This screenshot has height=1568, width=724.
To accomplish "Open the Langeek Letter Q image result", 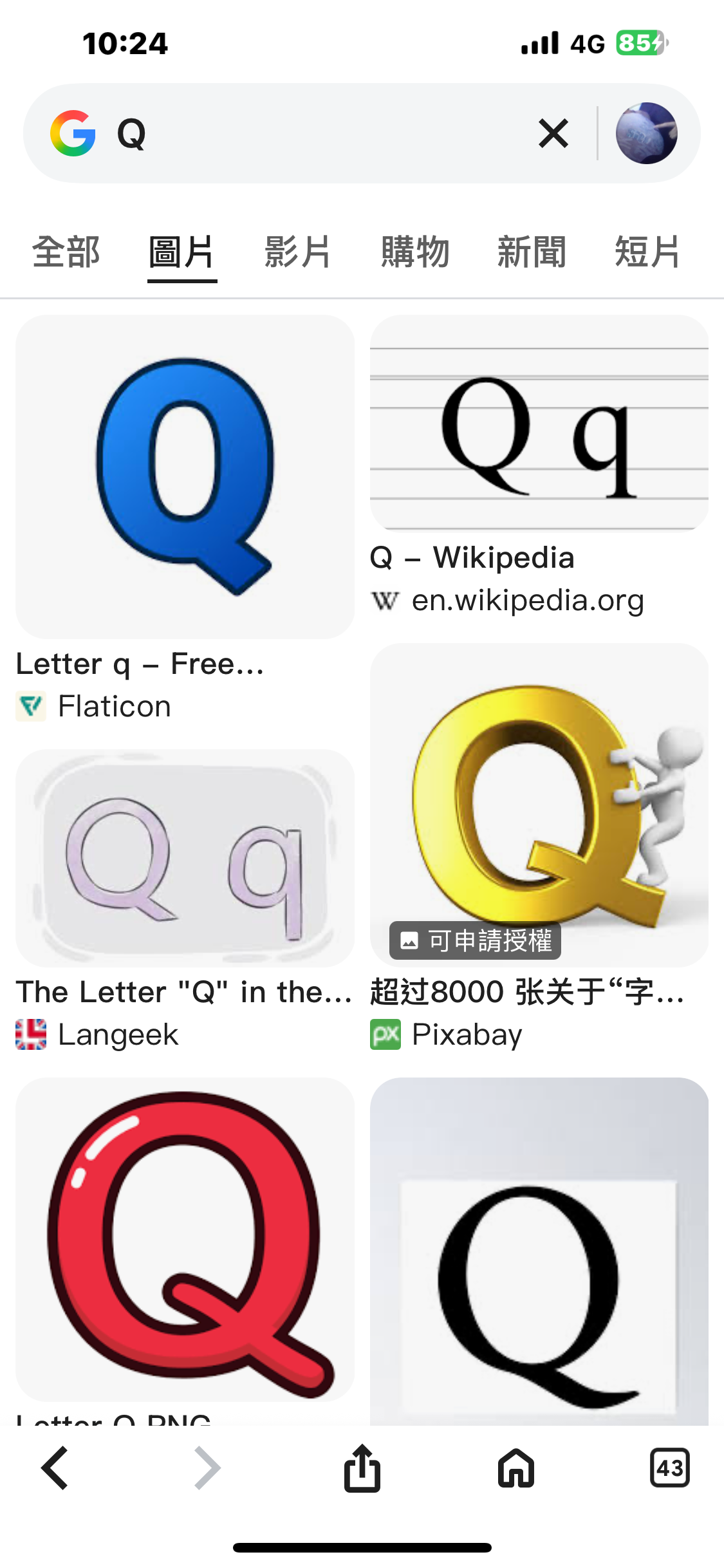I will pyautogui.click(x=185, y=857).
